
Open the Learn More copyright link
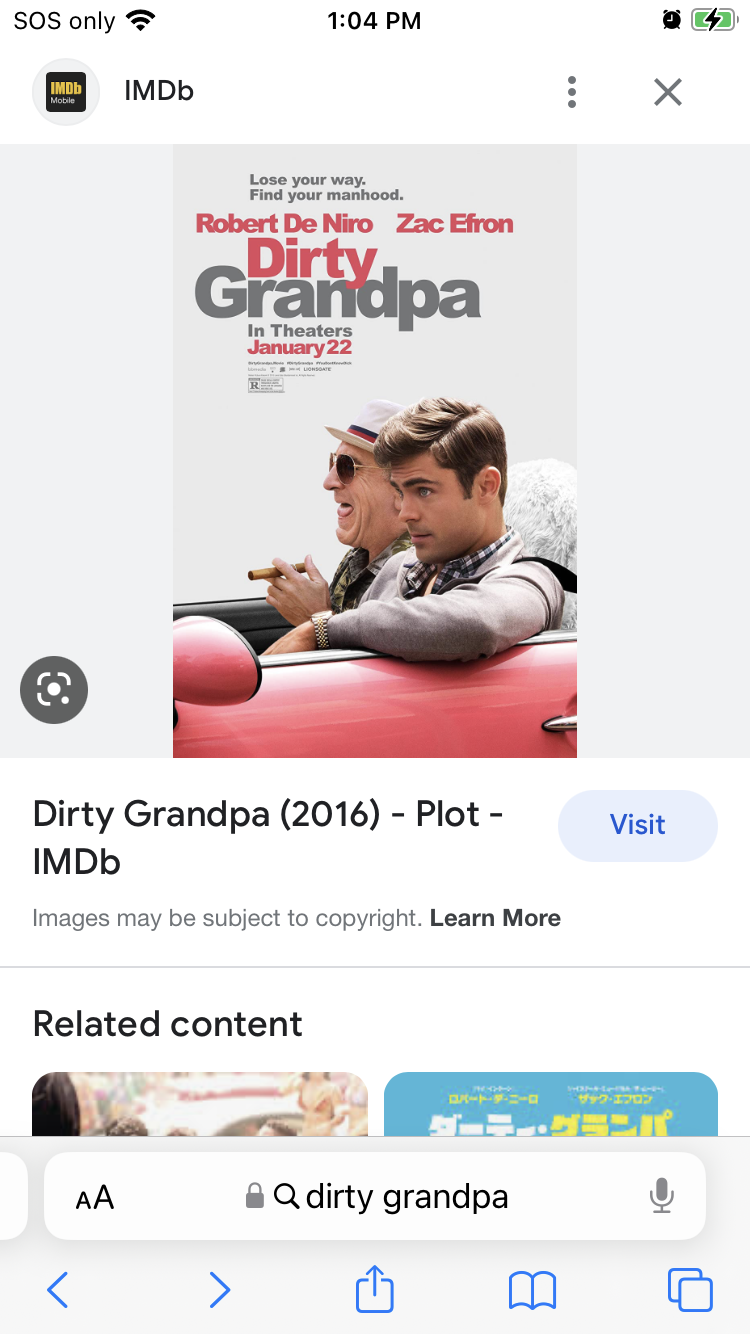coord(495,918)
